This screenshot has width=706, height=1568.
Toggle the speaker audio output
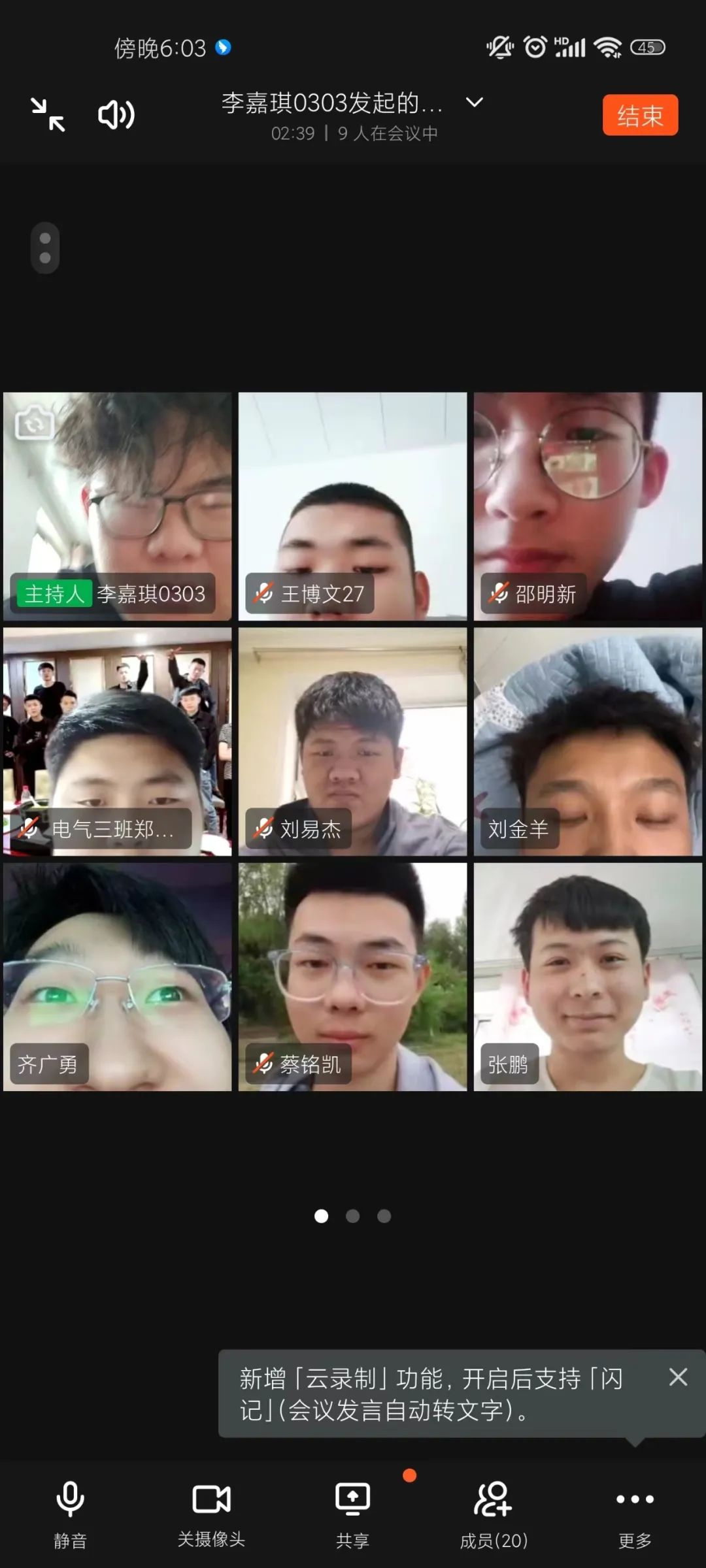(x=116, y=115)
